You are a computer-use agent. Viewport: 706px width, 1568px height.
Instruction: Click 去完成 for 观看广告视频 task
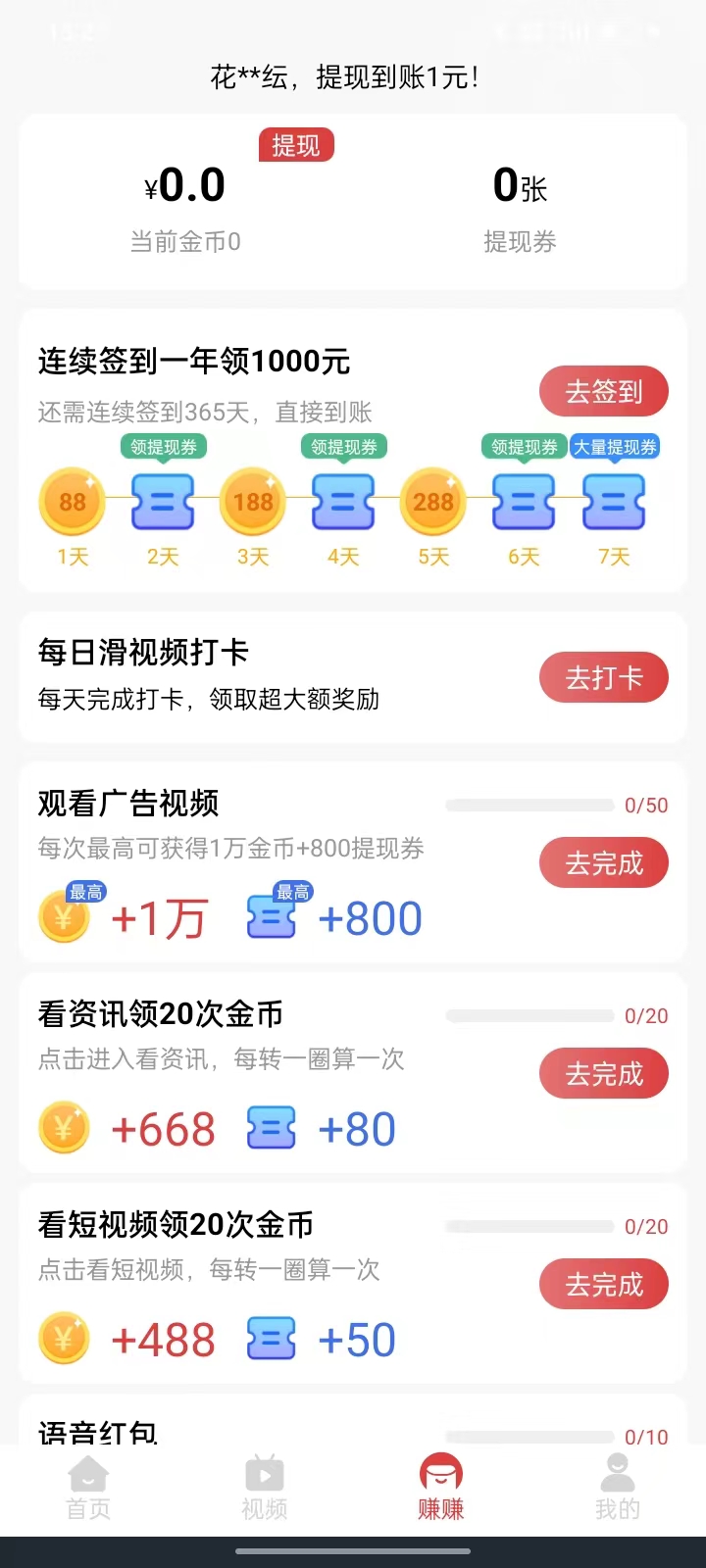[603, 862]
